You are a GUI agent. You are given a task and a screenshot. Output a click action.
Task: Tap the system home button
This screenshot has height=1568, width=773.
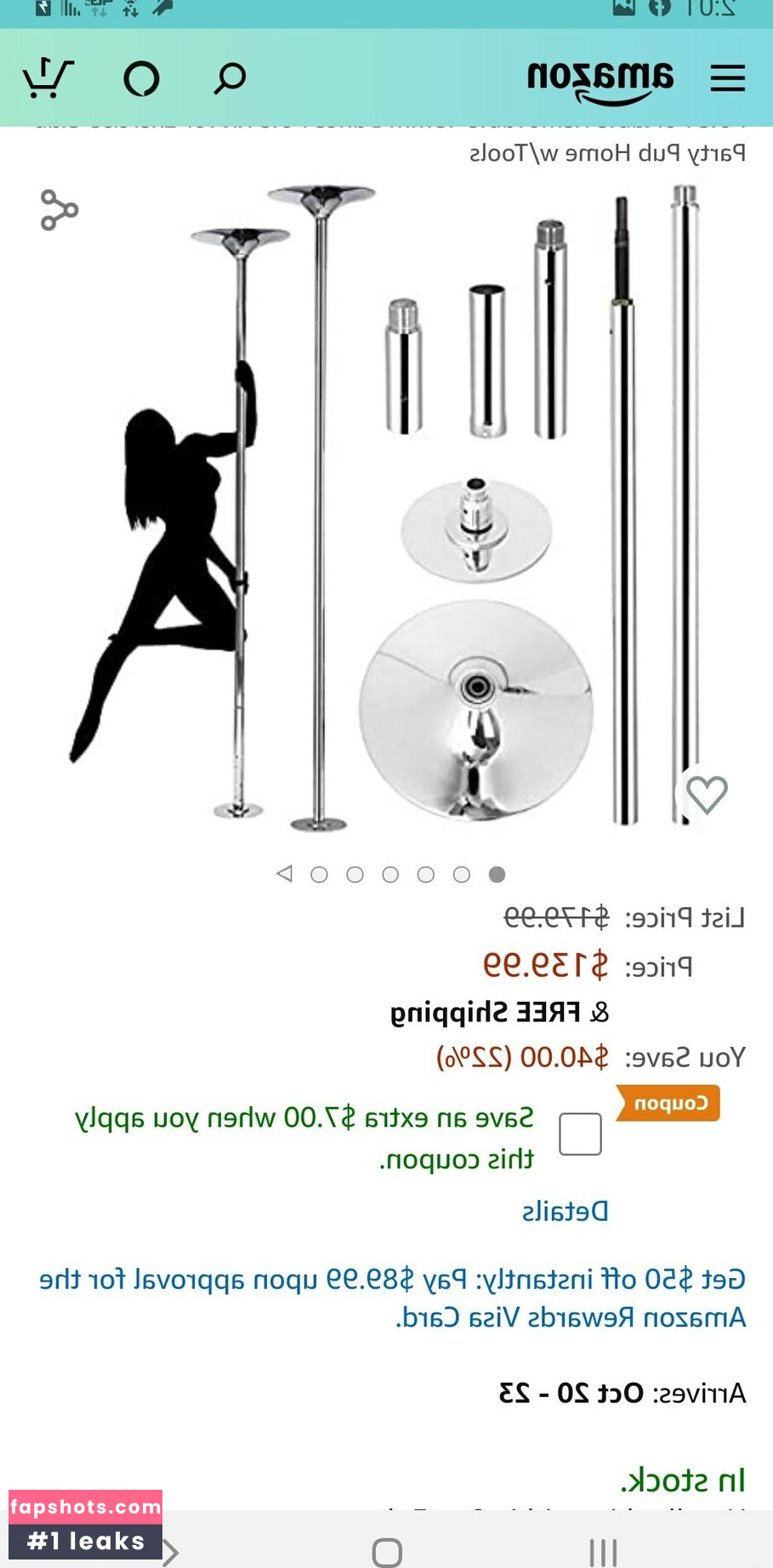click(387, 1552)
